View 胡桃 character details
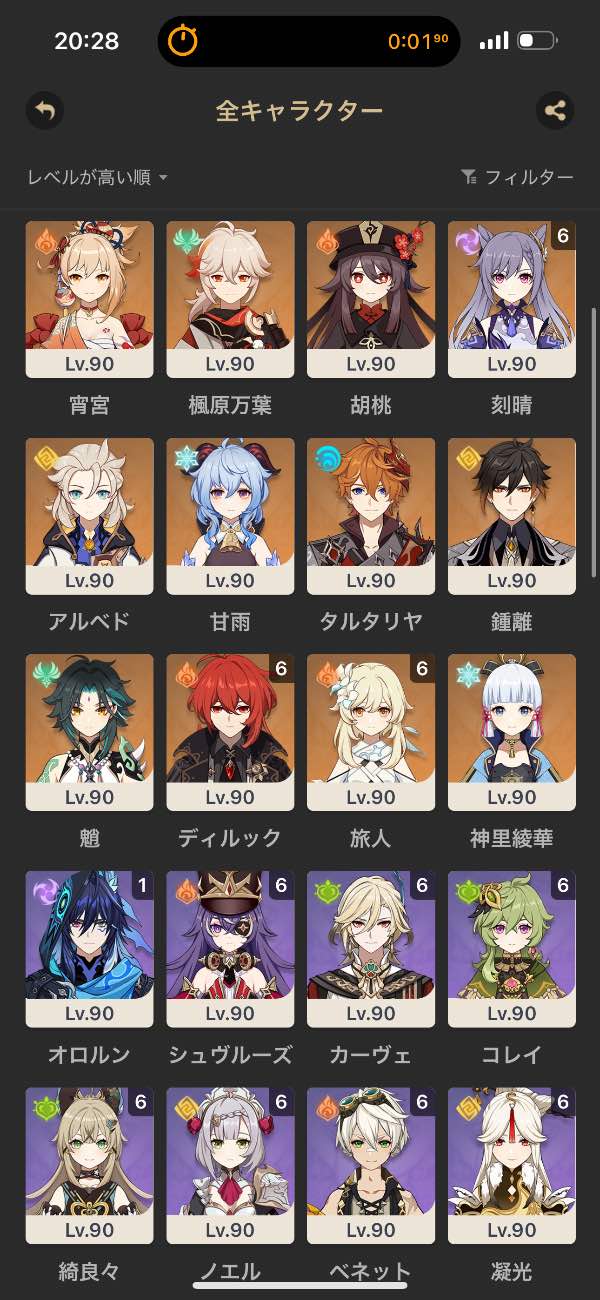 click(371, 299)
